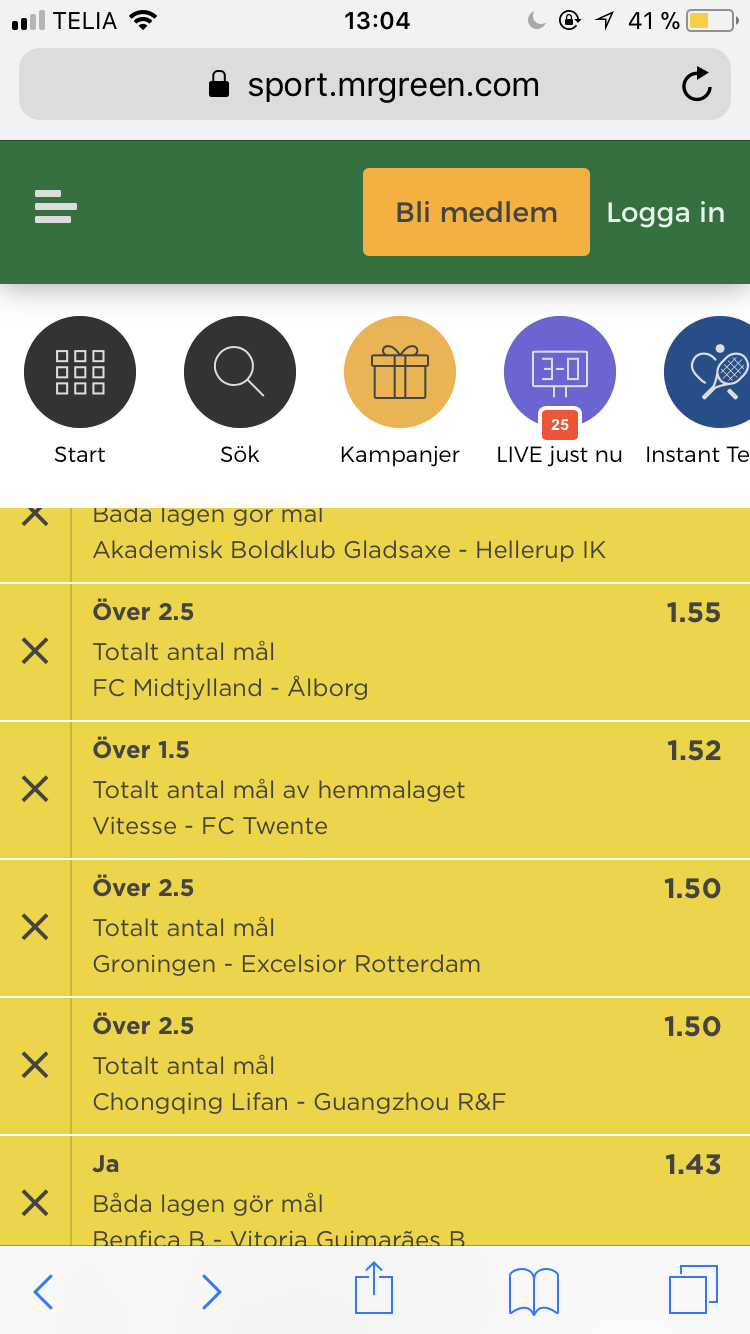Remove the FC Midtjylland - Ålborg bet
750x1334 pixels.
(x=35, y=651)
